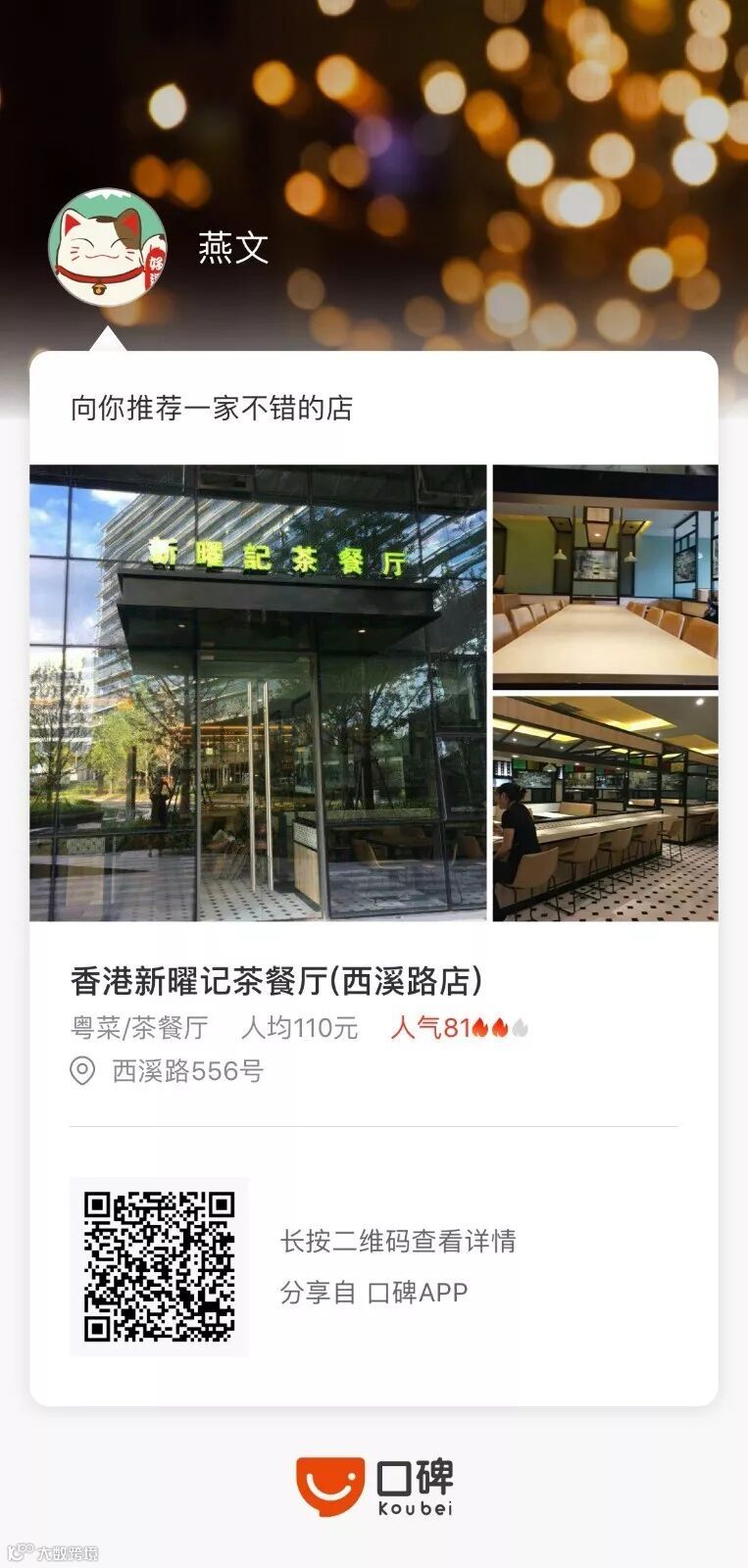Click the first flame icon in 人气81

pyautogui.click(x=482, y=1028)
